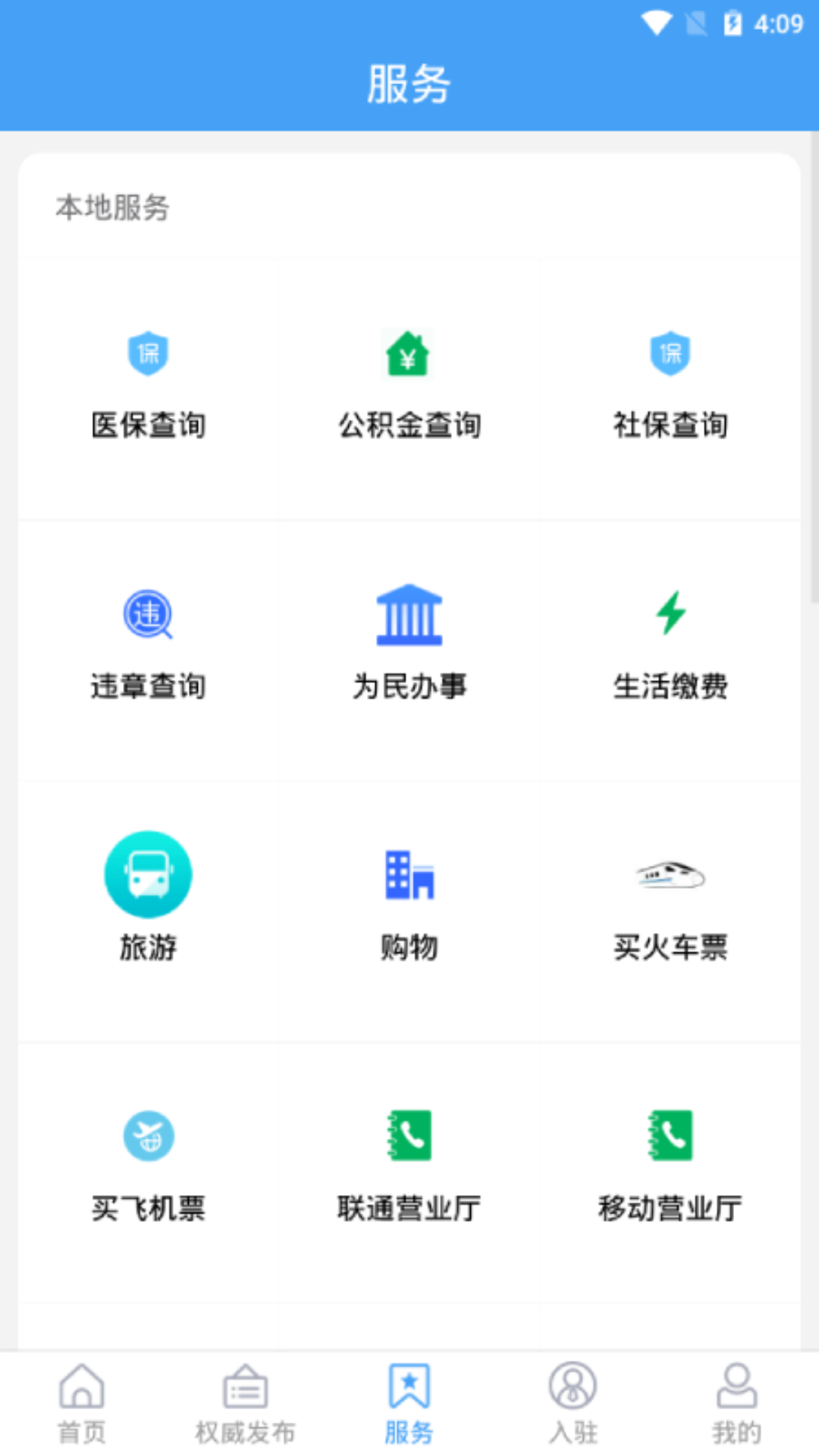Click the 医保查询 text label
Screen dimensions: 819x1456
pyautogui.click(x=149, y=425)
